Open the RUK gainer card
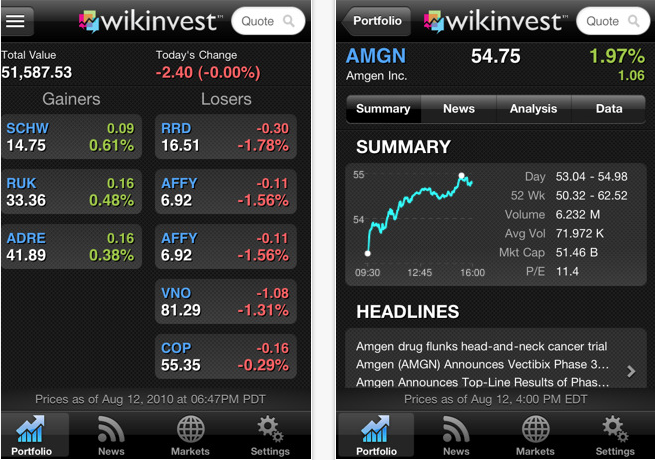 pos(71,192)
